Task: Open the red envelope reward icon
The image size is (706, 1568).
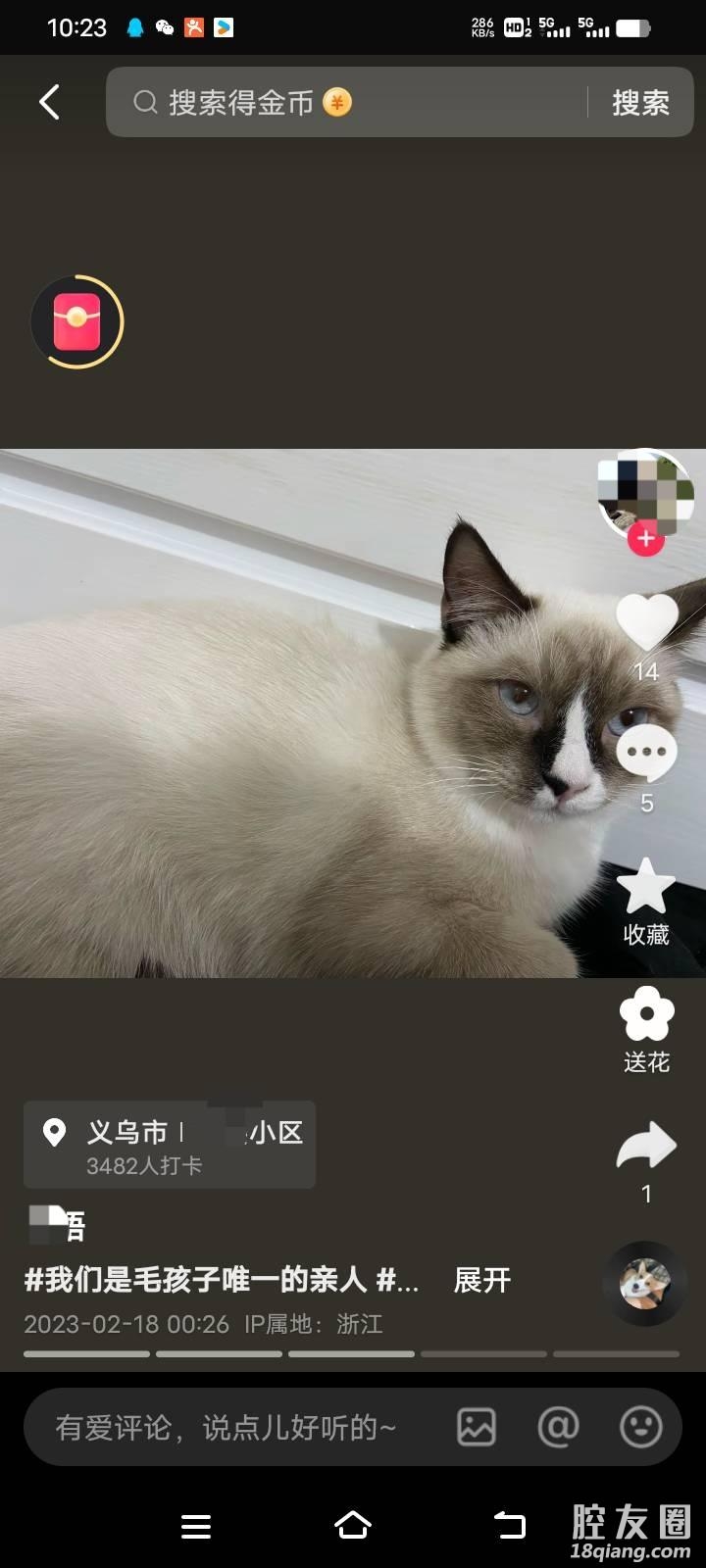Action: click(77, 322)
